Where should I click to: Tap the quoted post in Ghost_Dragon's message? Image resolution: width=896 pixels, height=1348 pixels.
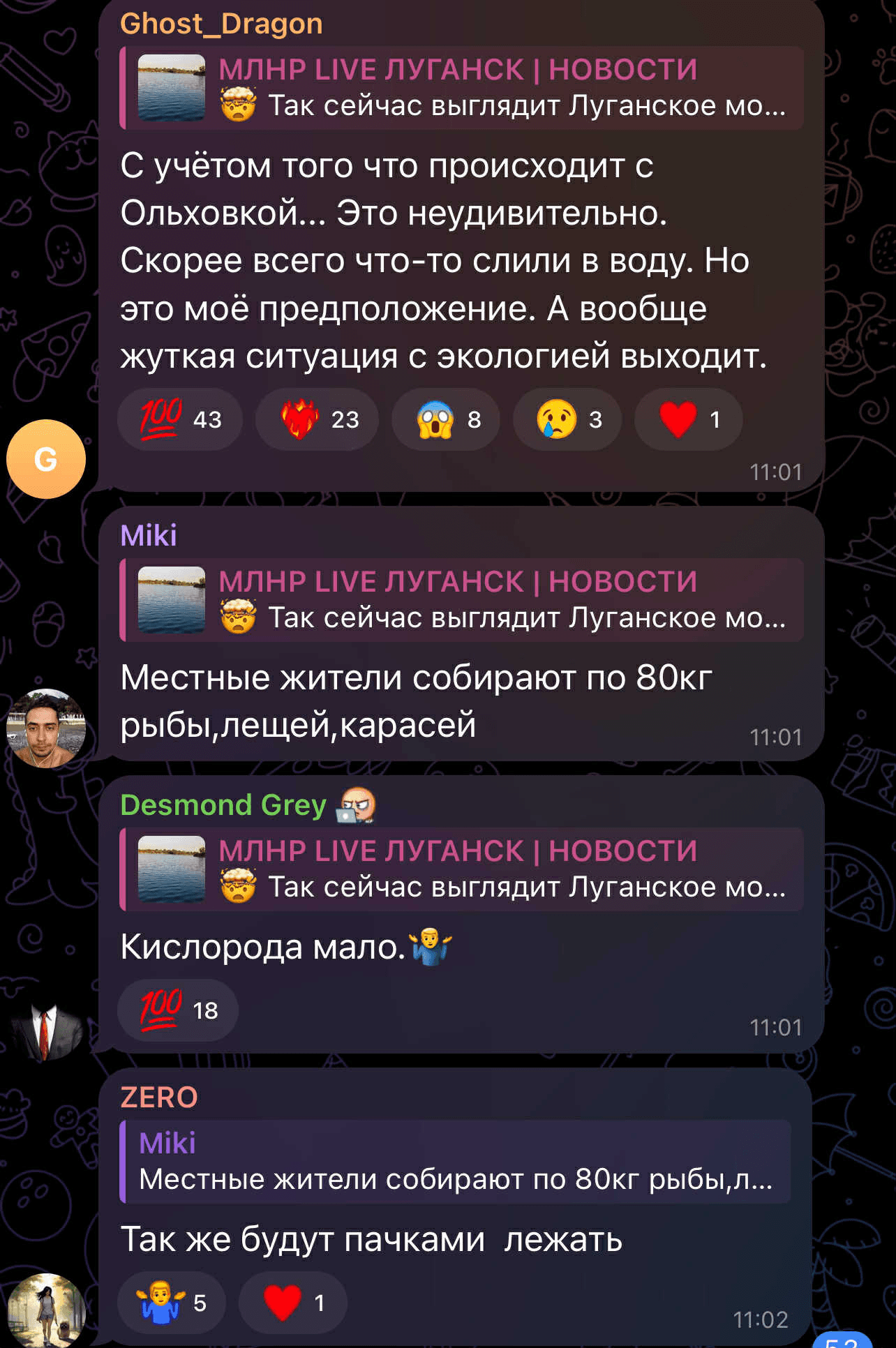[461, 88]
